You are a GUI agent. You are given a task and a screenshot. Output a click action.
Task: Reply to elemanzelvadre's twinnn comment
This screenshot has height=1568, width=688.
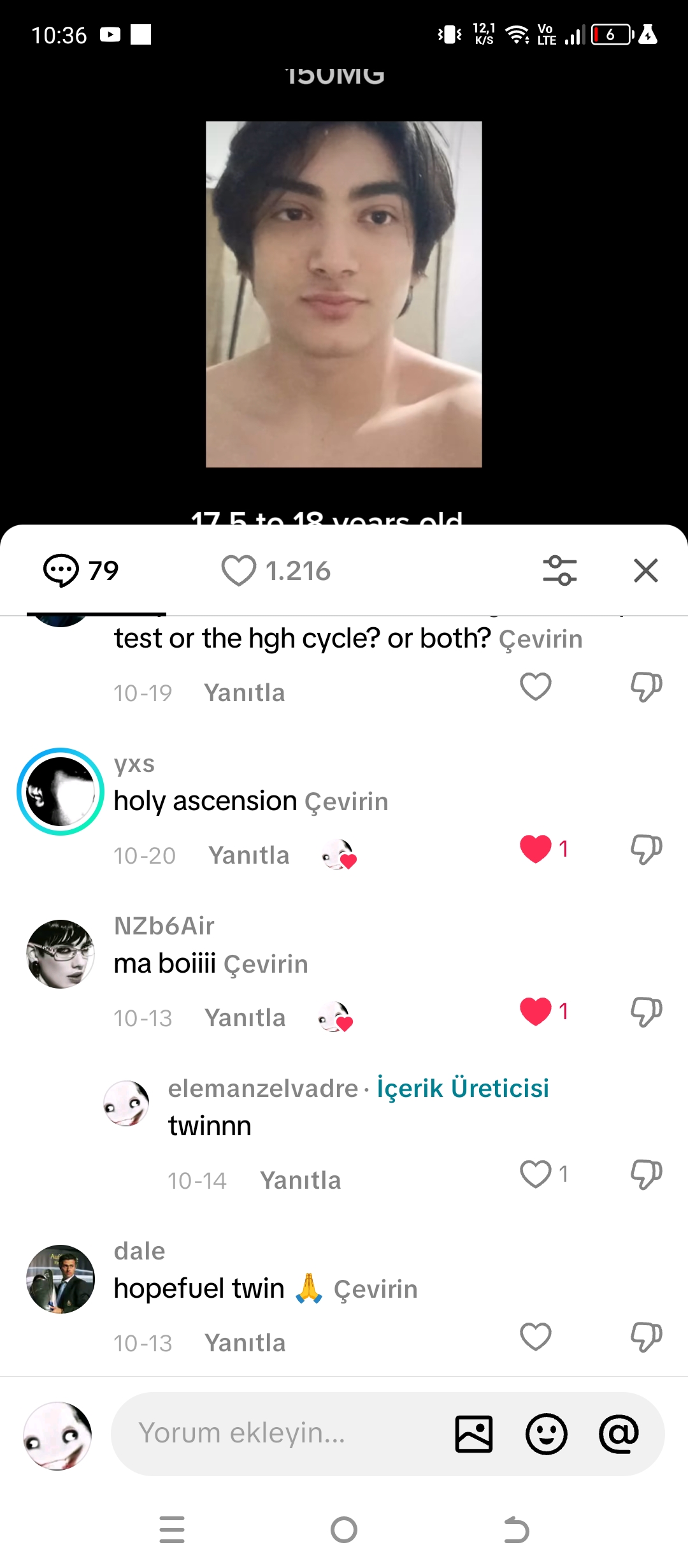300,1180
